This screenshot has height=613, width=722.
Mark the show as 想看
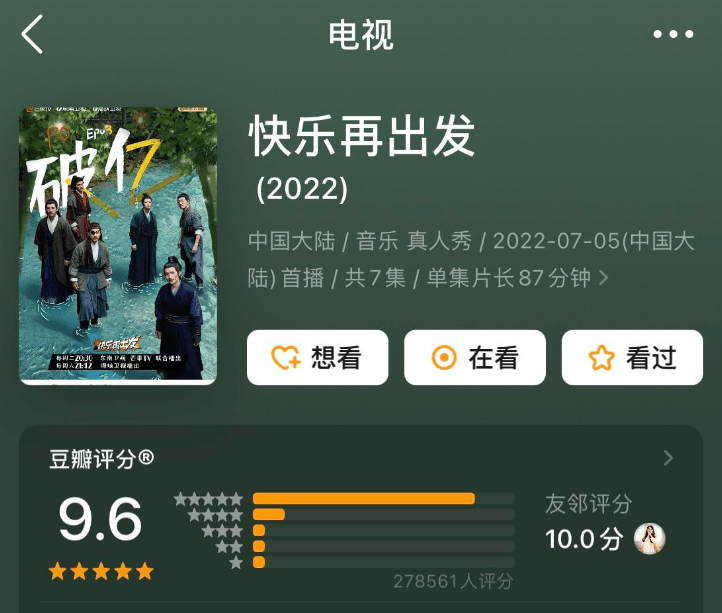click(x=317, y=358)
